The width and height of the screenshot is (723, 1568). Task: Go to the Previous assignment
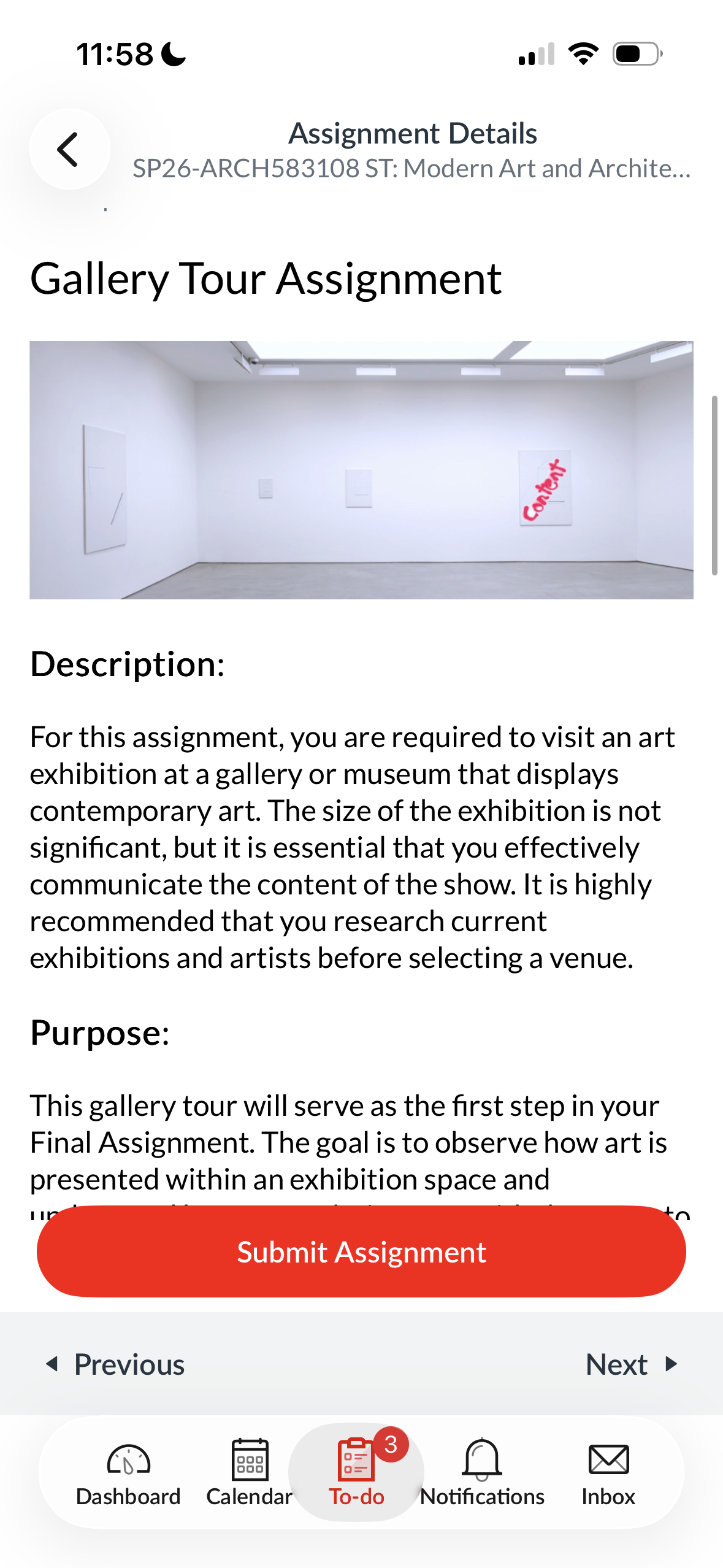tap(116, 1364)
